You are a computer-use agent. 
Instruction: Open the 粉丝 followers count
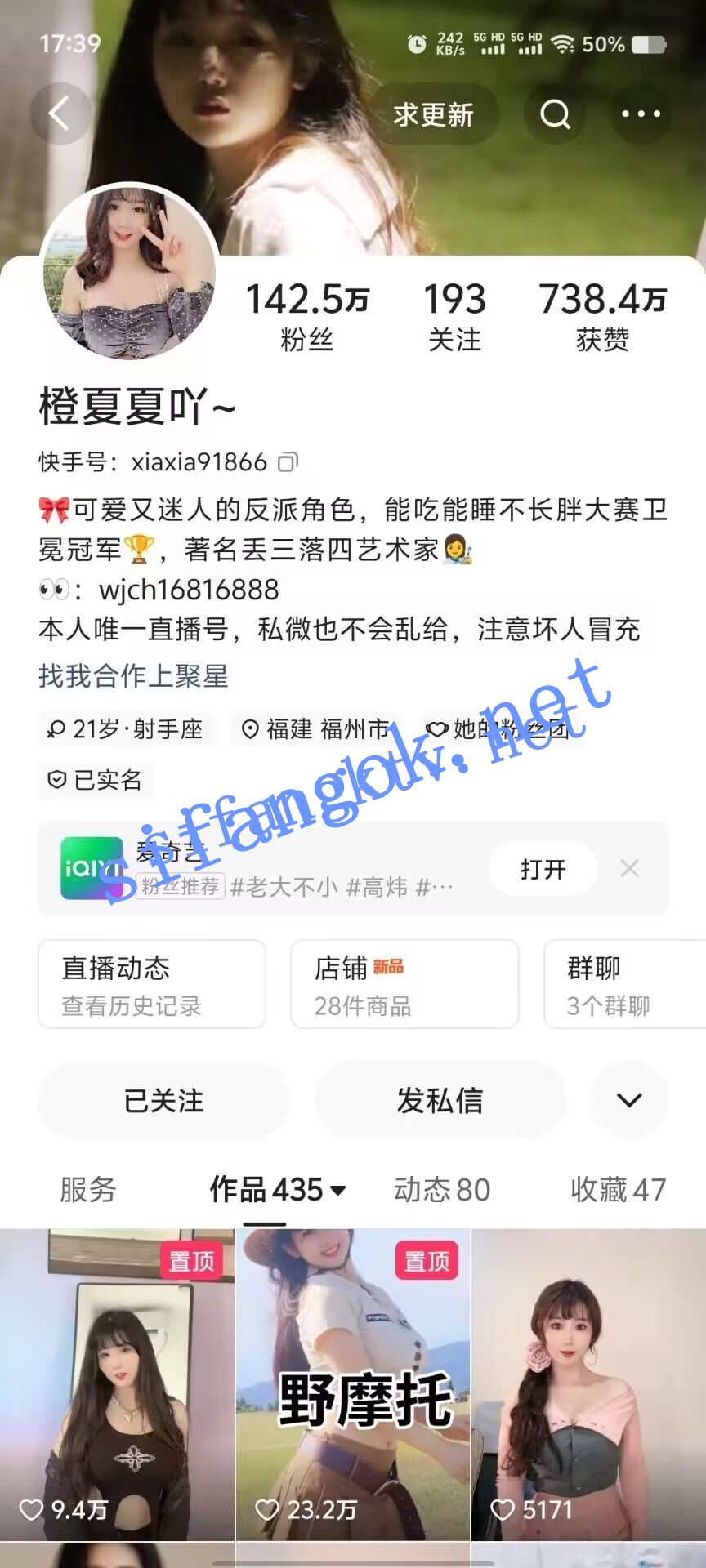(307, 316)
